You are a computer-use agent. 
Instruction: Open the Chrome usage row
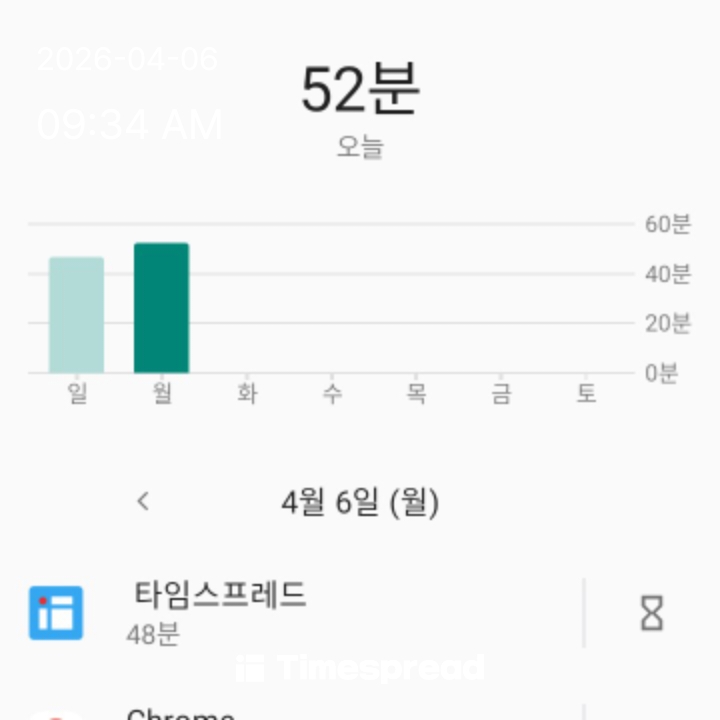click(300, 712)
